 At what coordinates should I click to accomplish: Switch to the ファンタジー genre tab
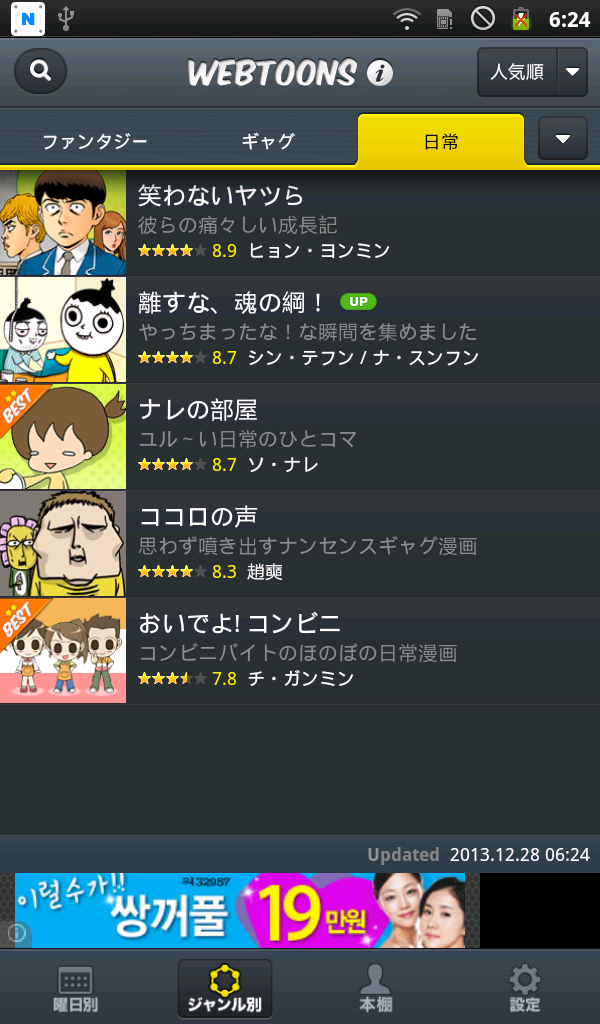click(94, 141)
